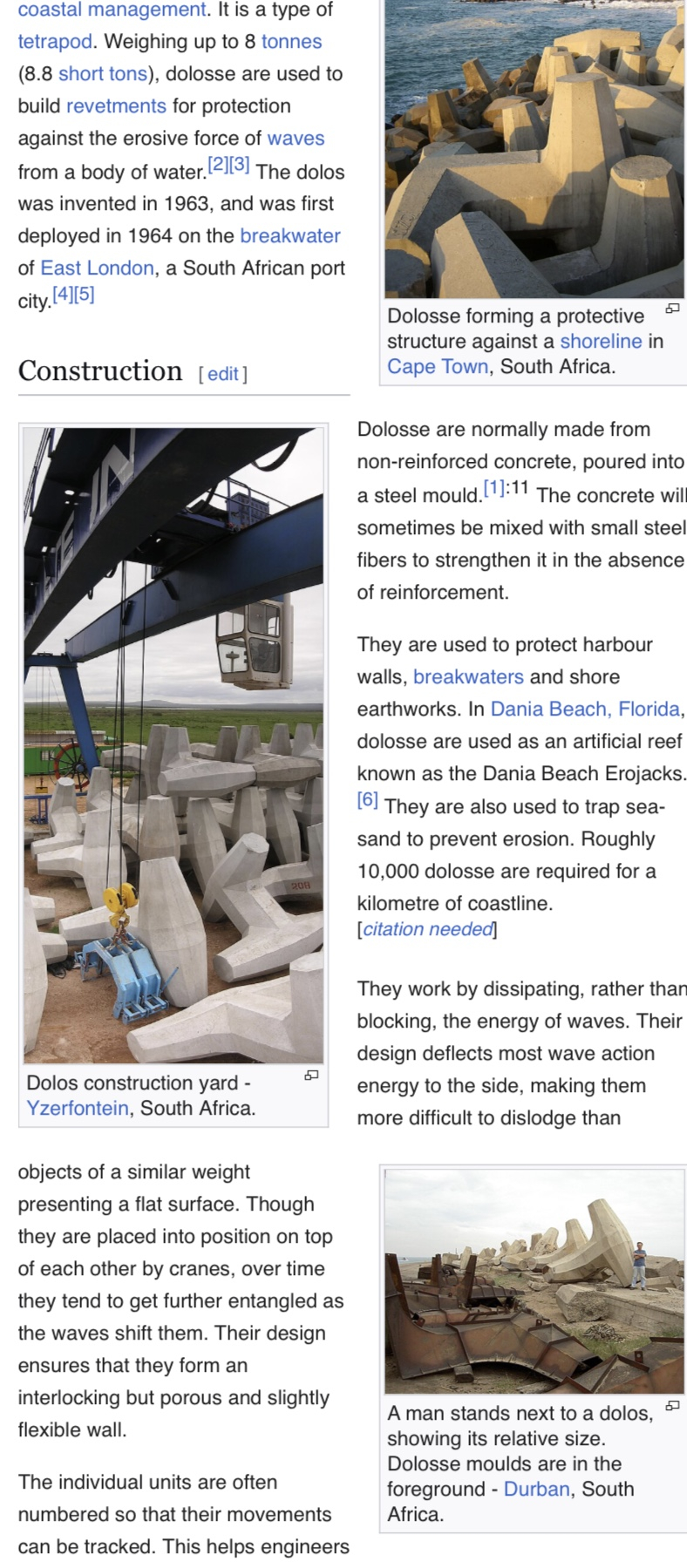Open the East London link
This screenshot has width=687, height=1568.
coord(97,268)
